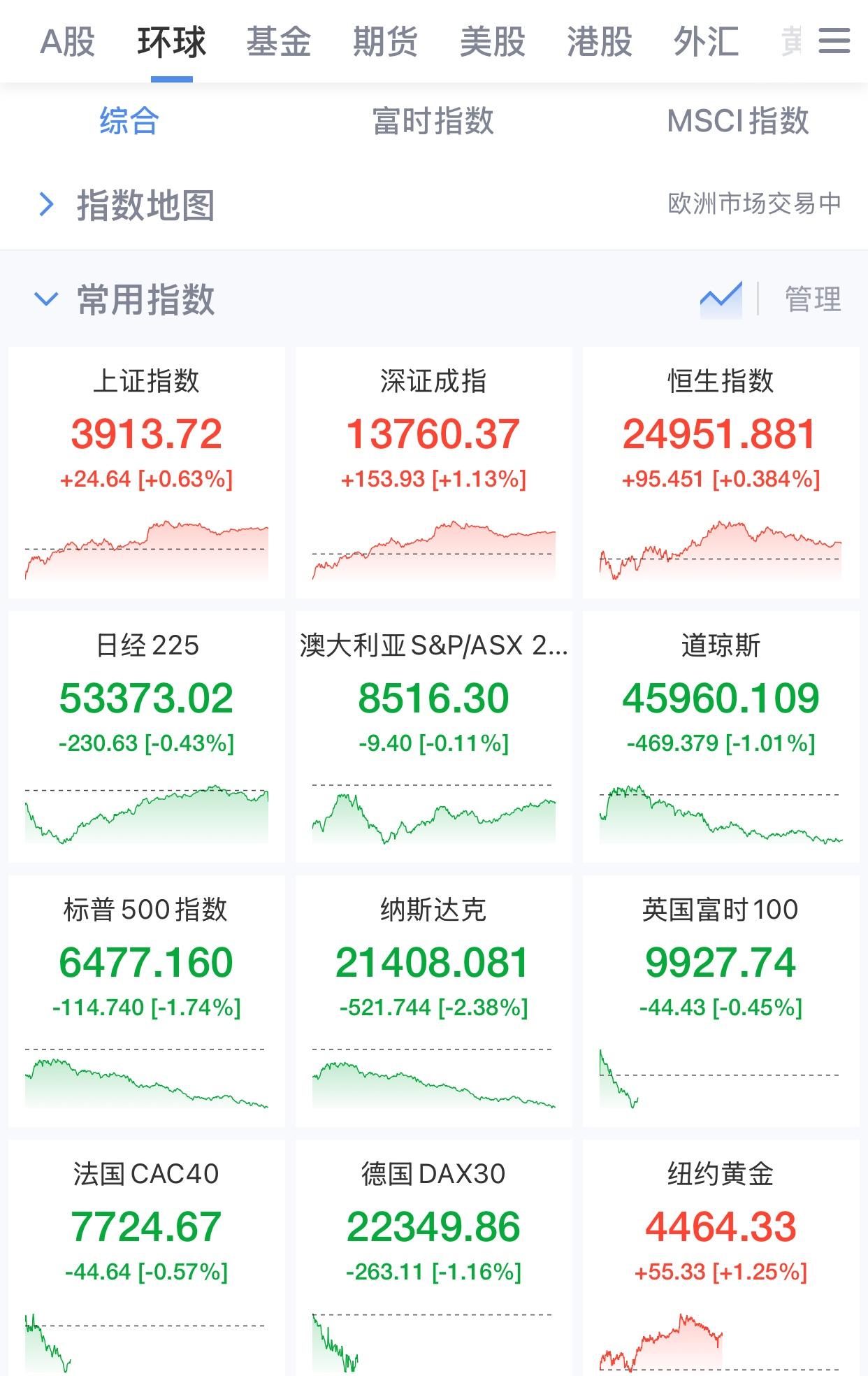Open the 上证指数 mini chart card

coord(145,468)
